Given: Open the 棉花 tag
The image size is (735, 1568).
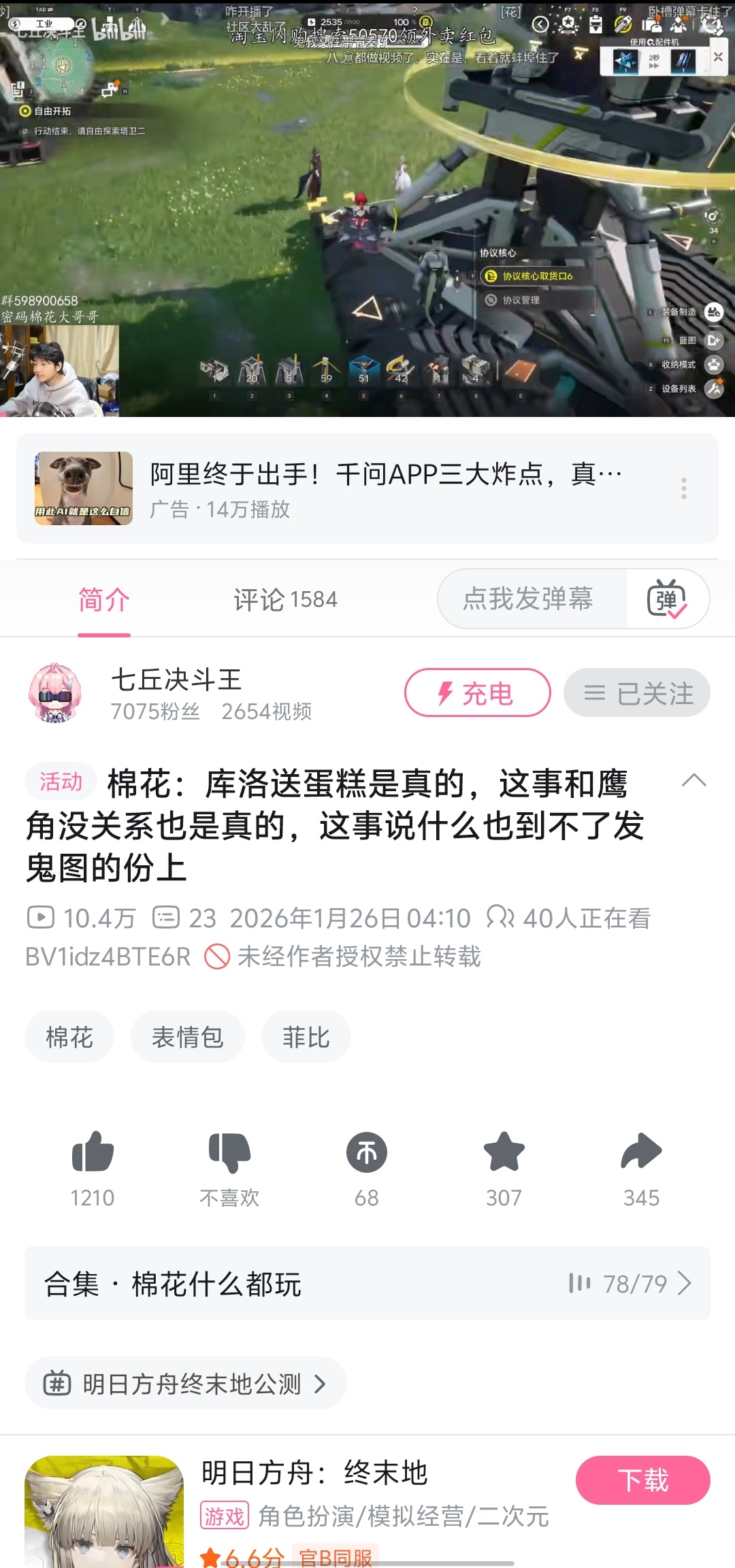Looking at the screenshot, I should click(x=69, y=1037).
